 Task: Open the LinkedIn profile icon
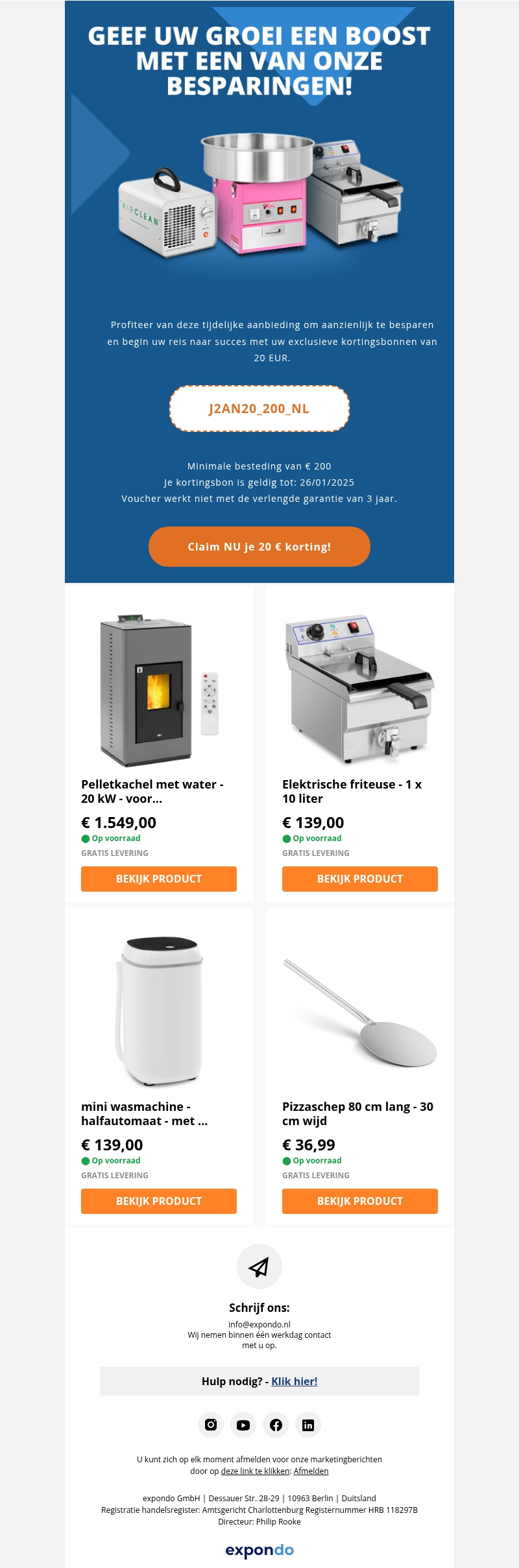click(308, 1425)
